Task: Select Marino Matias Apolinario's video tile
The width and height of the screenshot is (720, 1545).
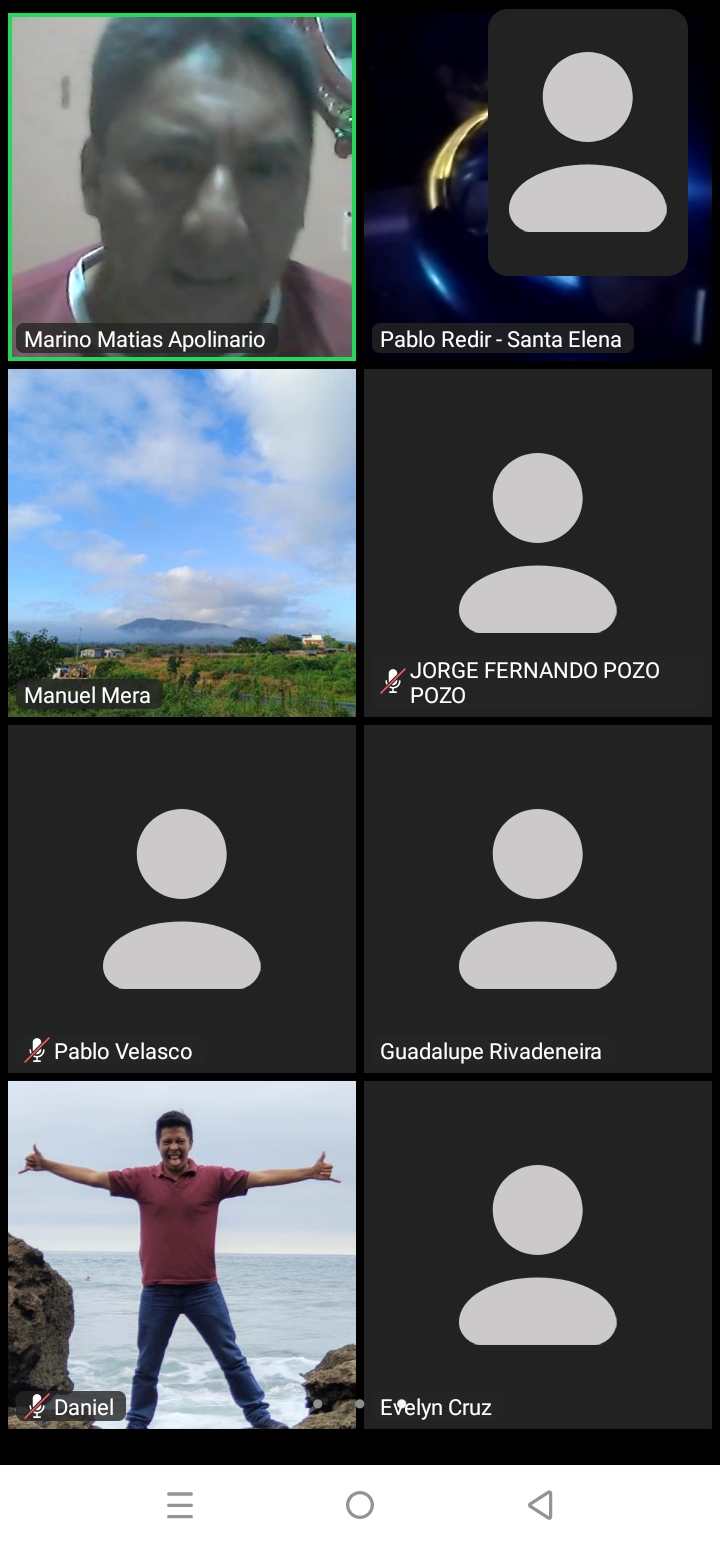Action: click(x=182, y=187)
